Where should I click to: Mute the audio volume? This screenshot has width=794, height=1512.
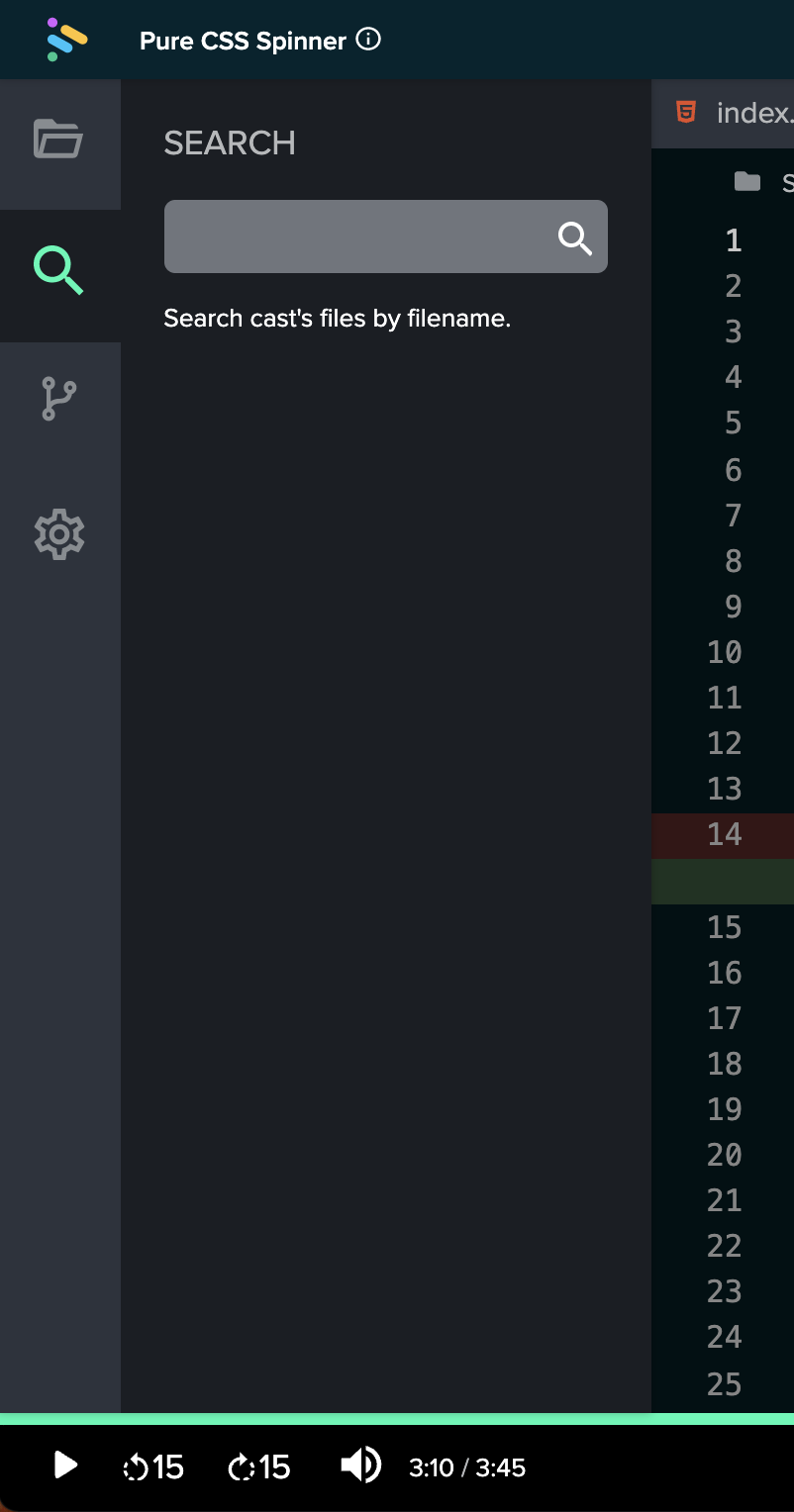[360, 1465]
